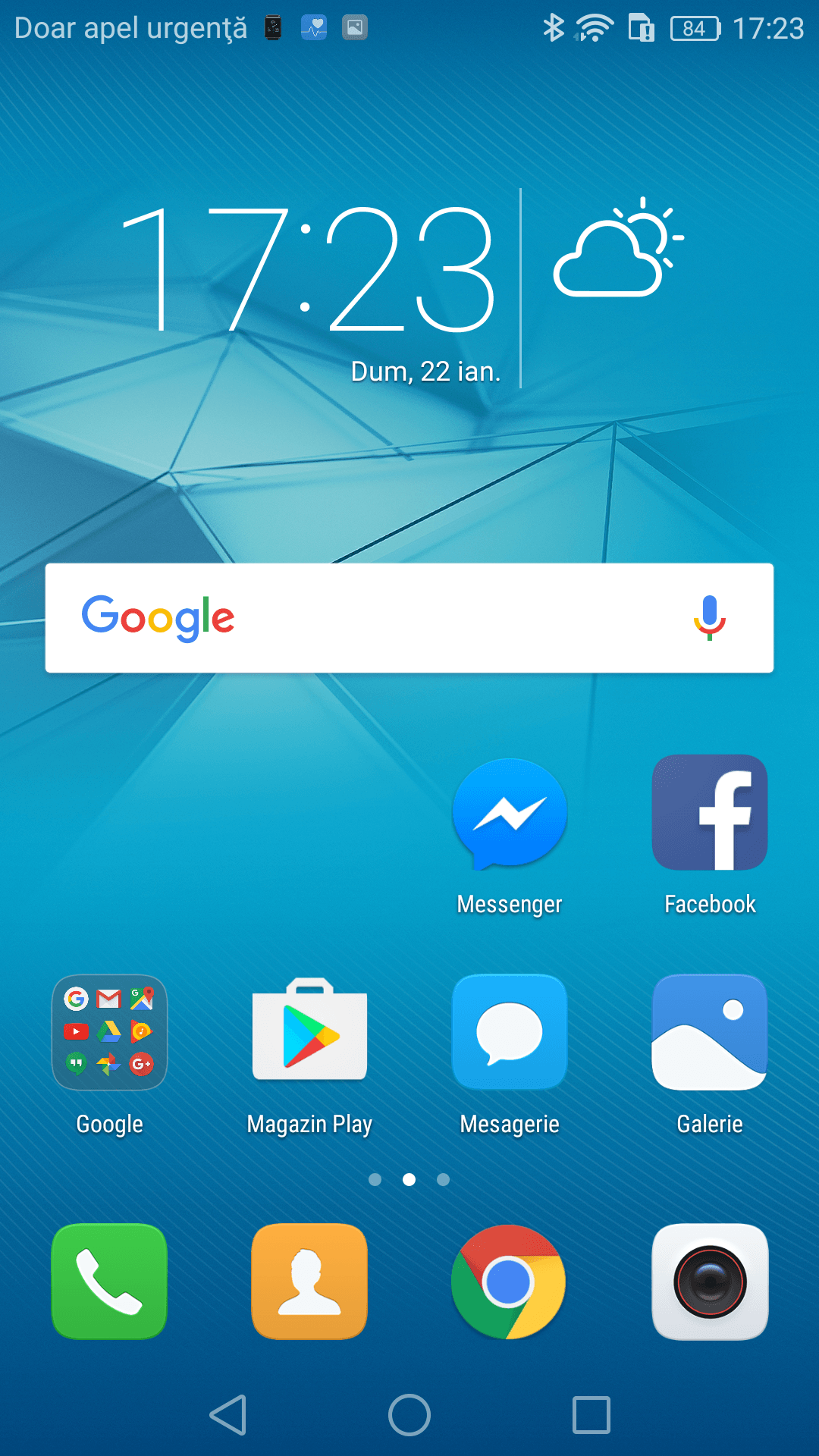Open the Galerie photo app

(x=710, y=1033)
